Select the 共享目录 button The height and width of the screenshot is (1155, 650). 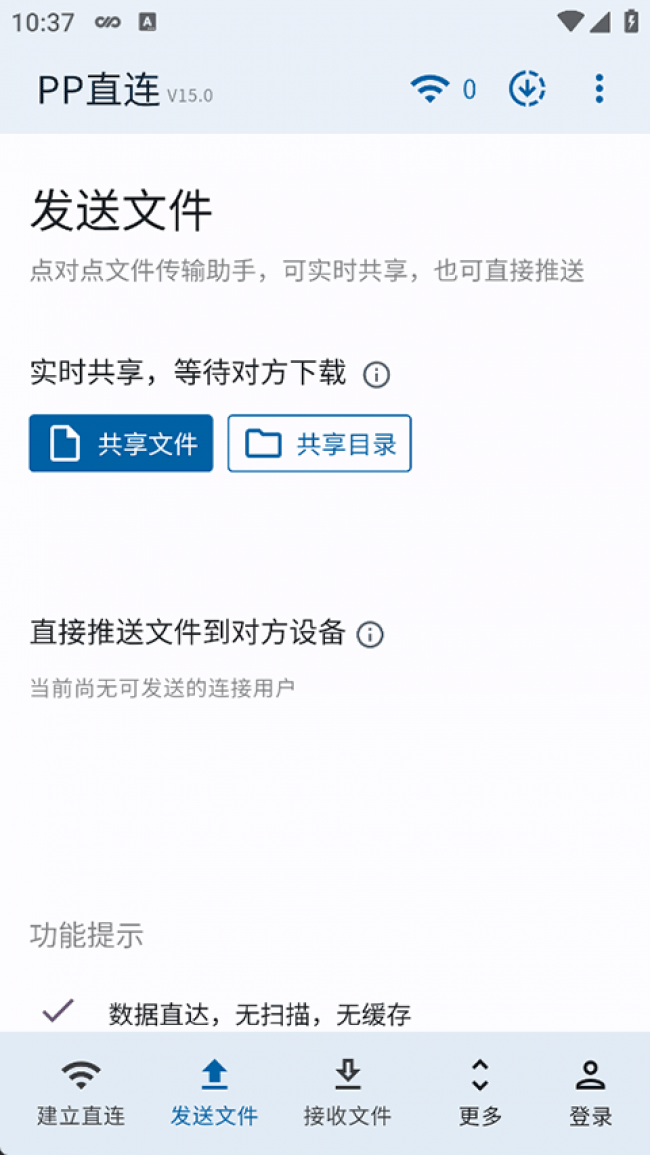(319, 443)
